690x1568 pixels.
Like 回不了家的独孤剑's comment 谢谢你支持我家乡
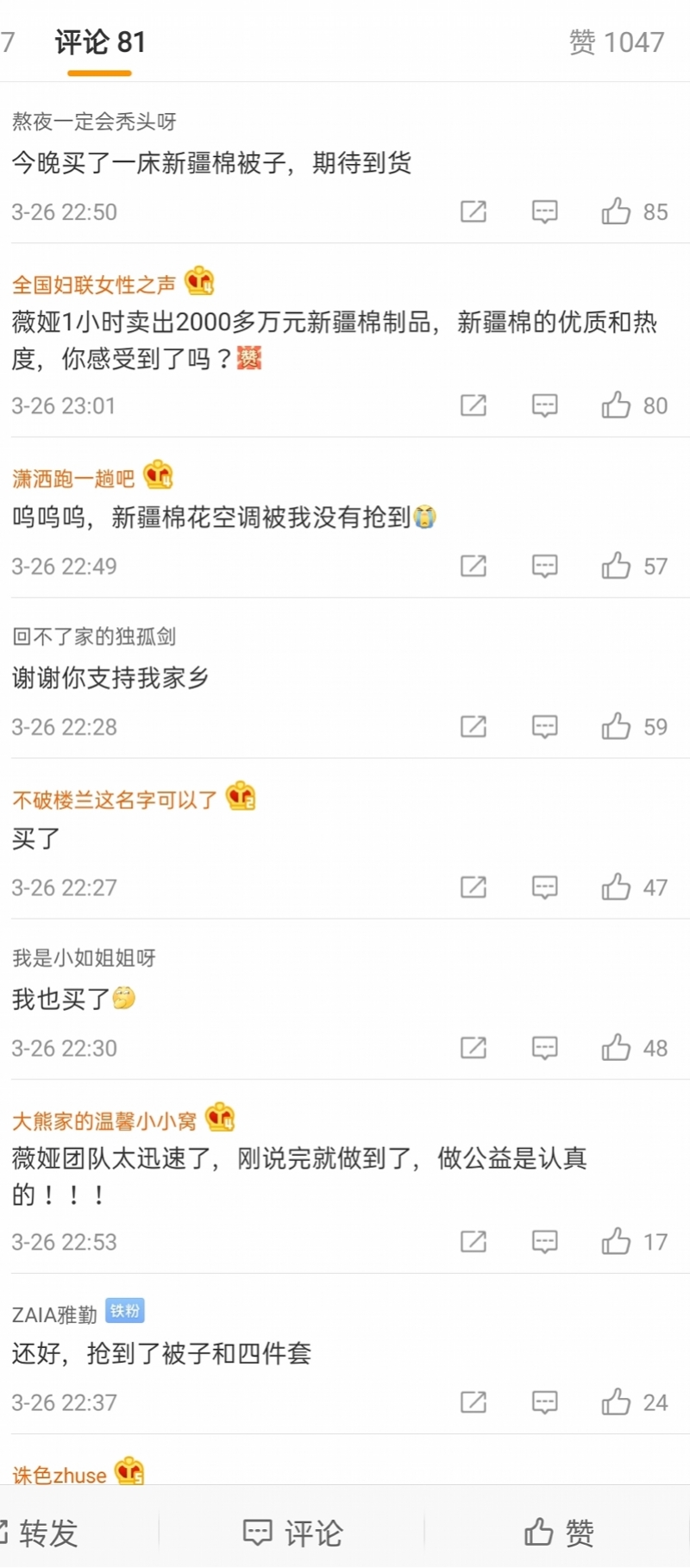point(615,726)
